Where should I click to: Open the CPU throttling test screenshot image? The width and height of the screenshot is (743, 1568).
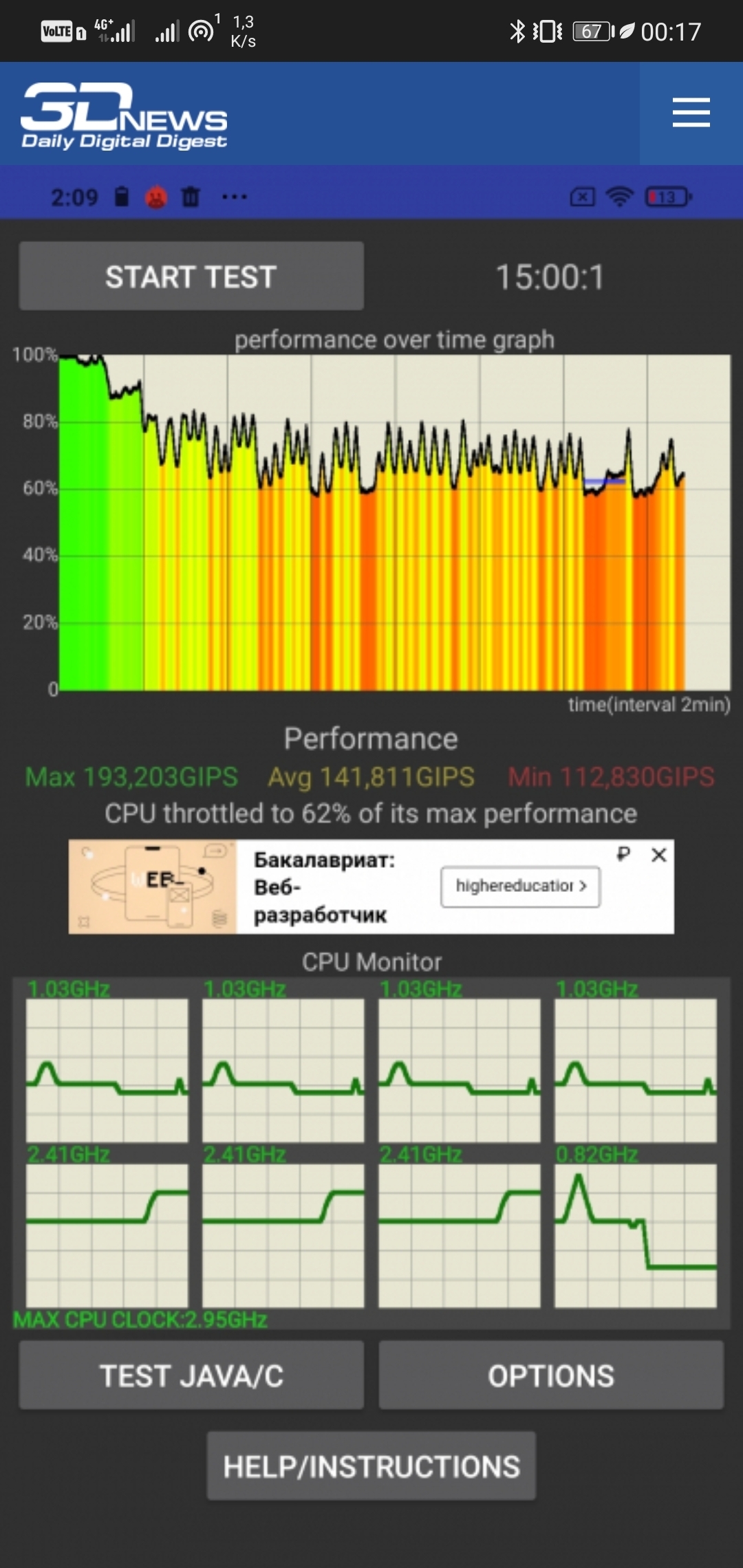pos(371,867)
